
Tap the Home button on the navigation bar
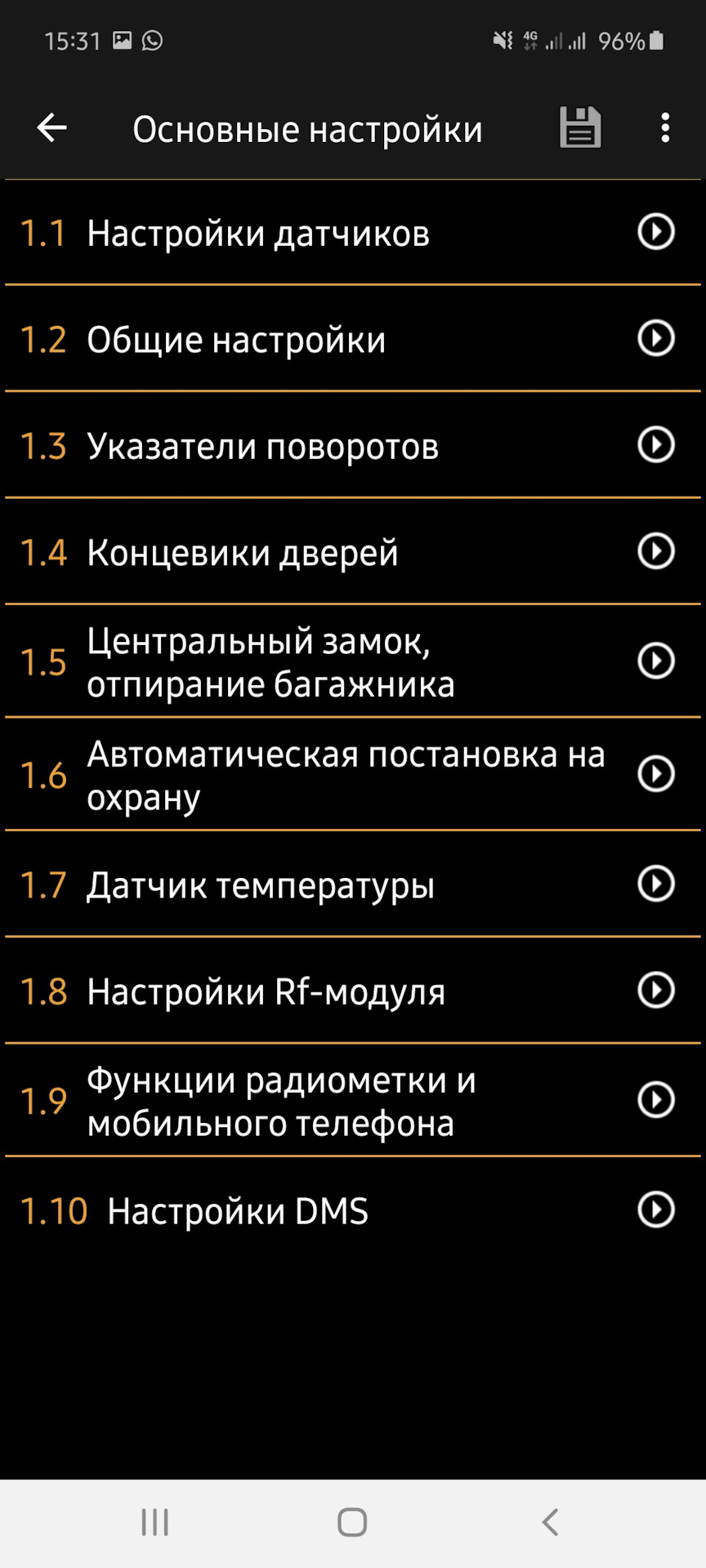[x=351, y=1521]
